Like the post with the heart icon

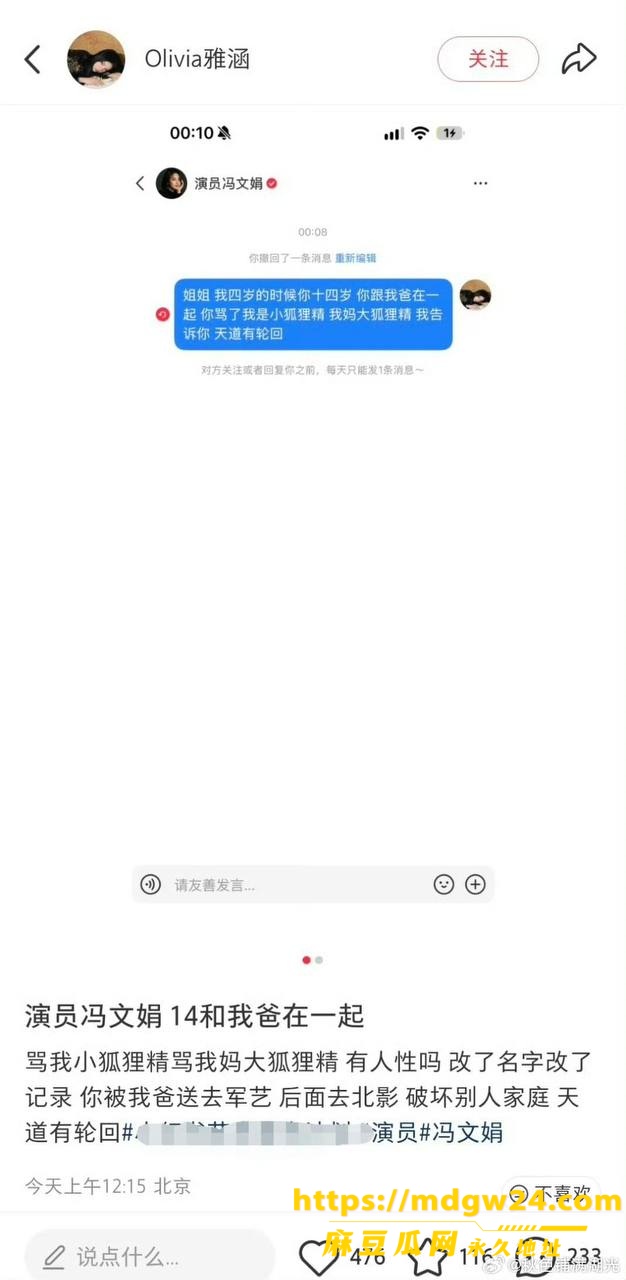click(319, 1257)
